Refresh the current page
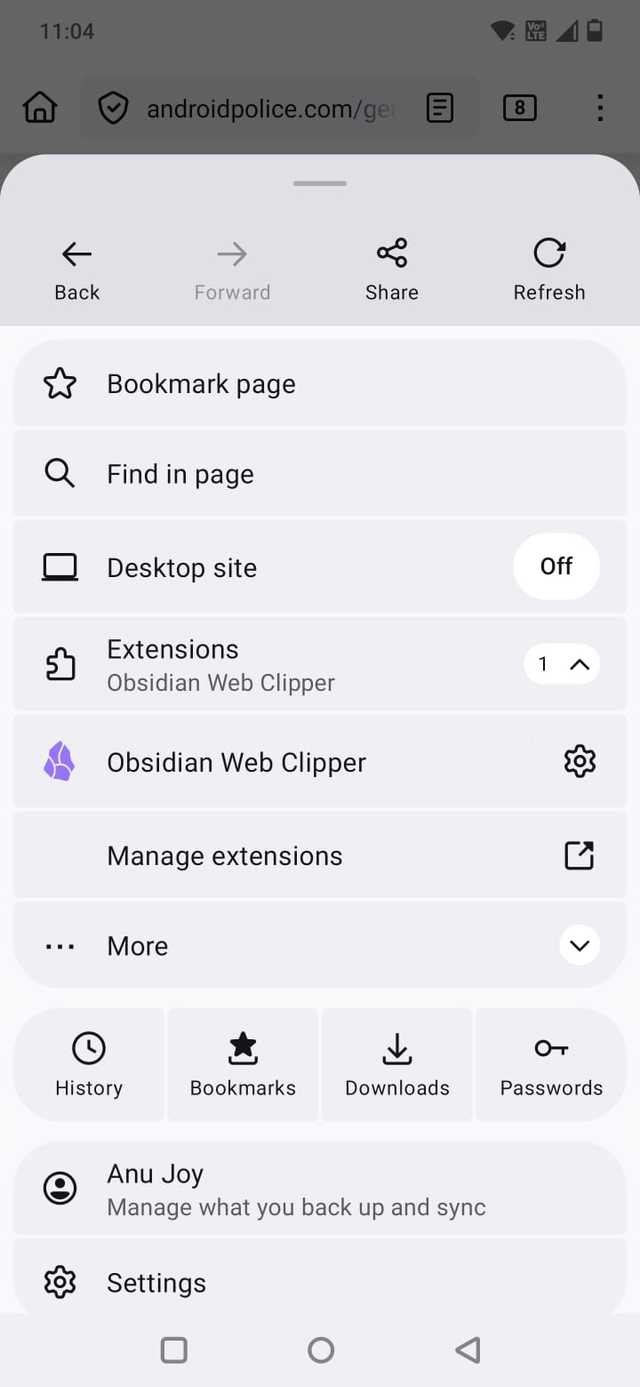Screen dimensions: 640x1387 [548, 269]
